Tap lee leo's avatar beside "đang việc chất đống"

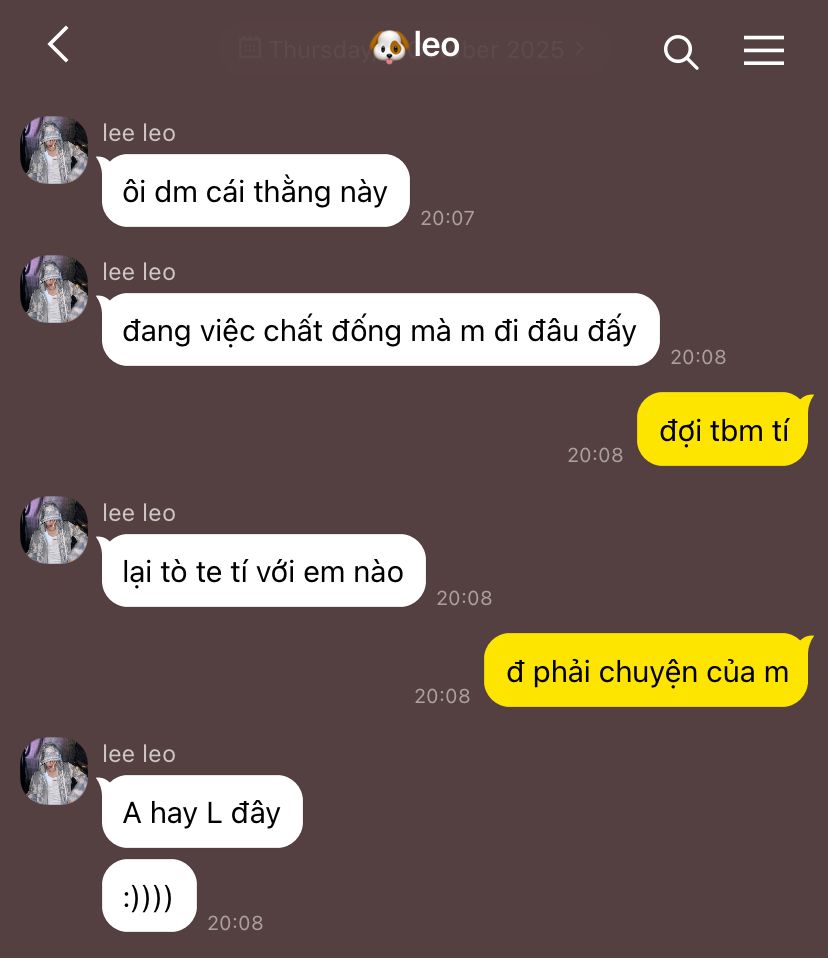[54, 289]
